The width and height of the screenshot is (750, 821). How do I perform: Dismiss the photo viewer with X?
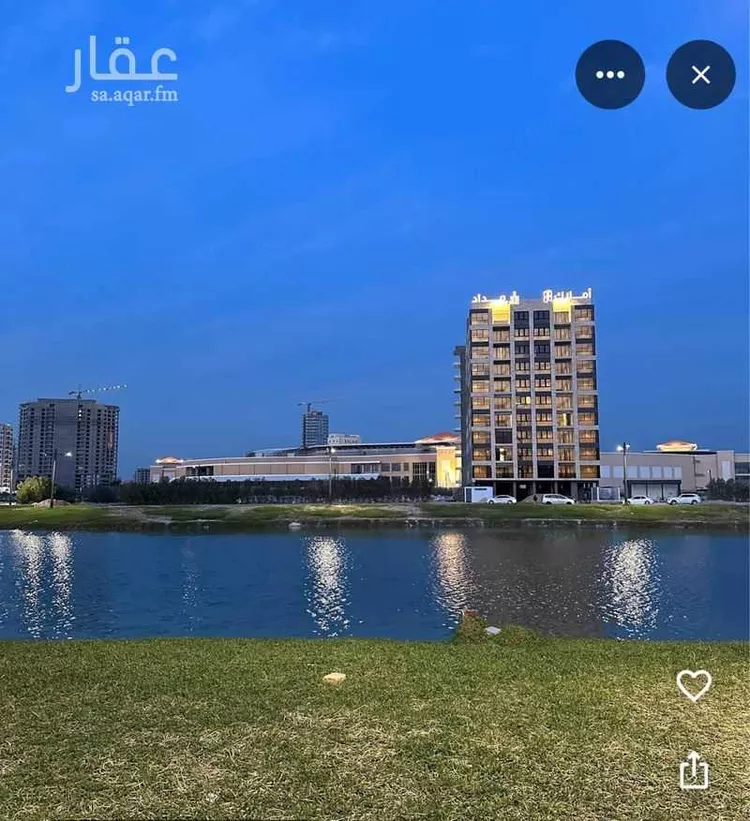tap(700, 75)
